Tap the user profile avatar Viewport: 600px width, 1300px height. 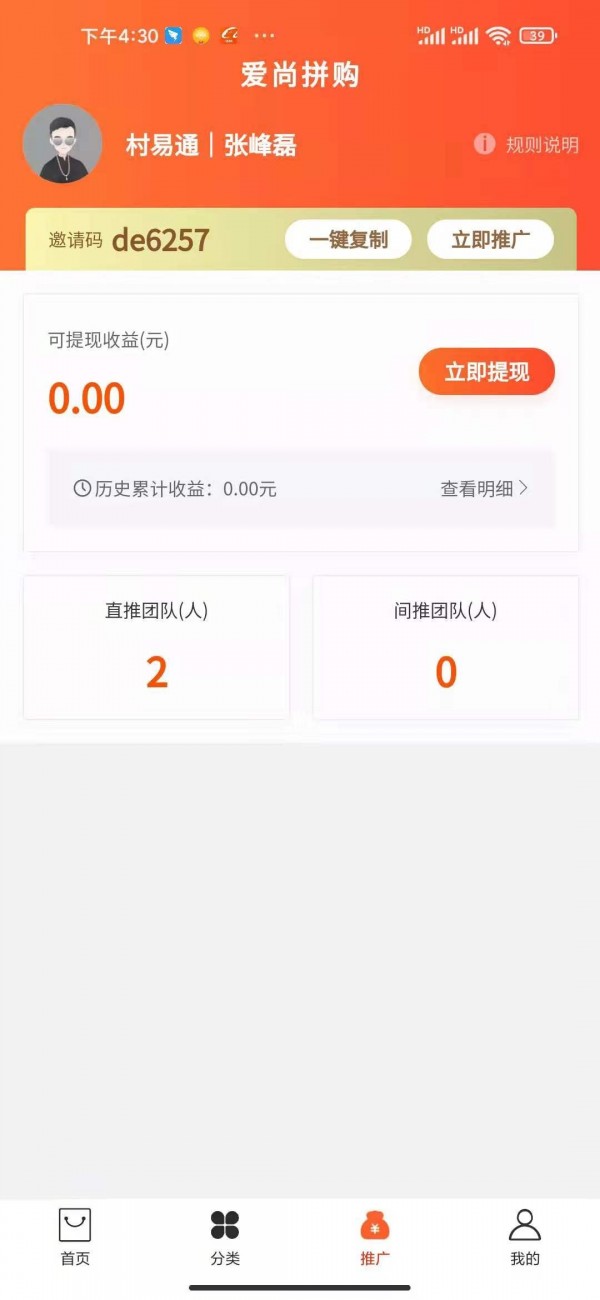point(62,144)
